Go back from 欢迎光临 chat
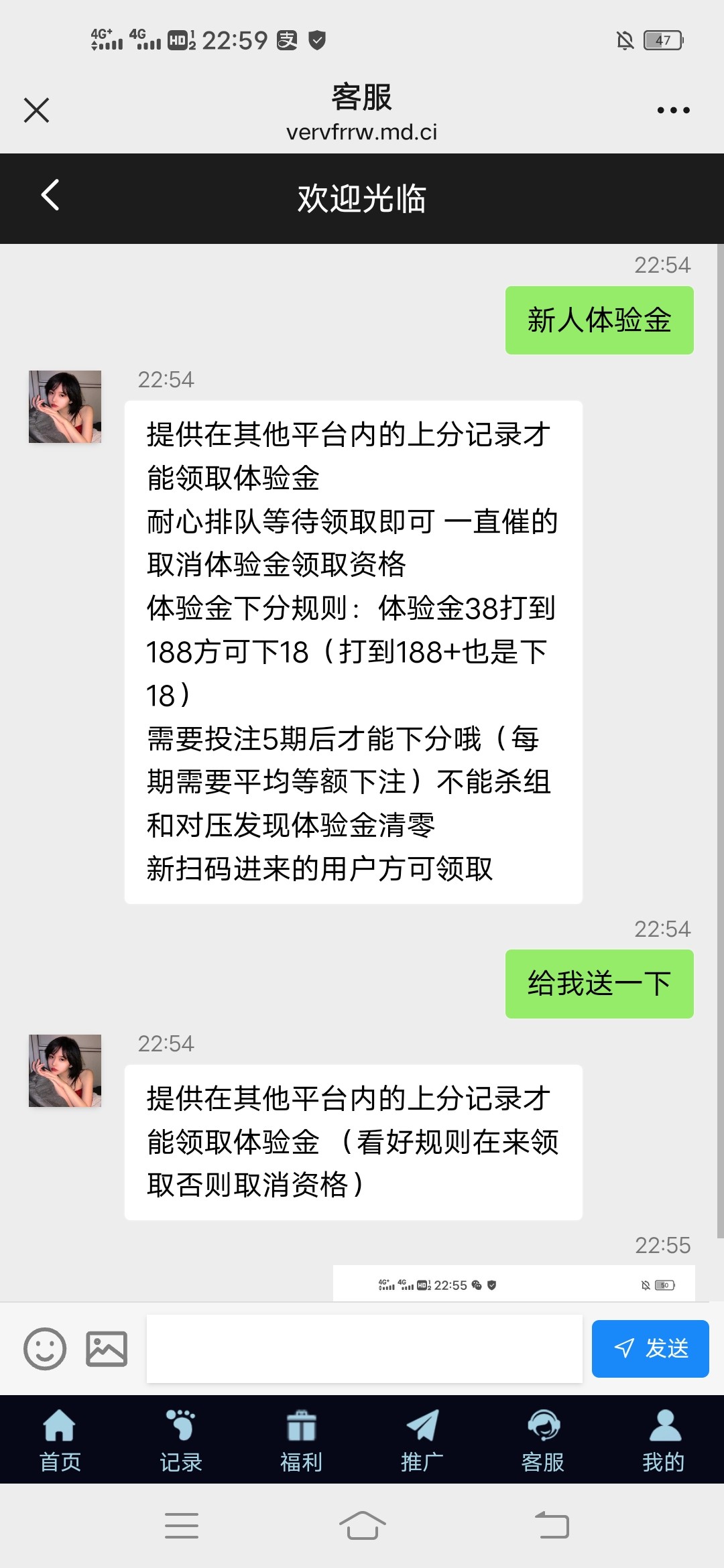724x1568 pixels. pyautogui.click(x=50, y=196)
